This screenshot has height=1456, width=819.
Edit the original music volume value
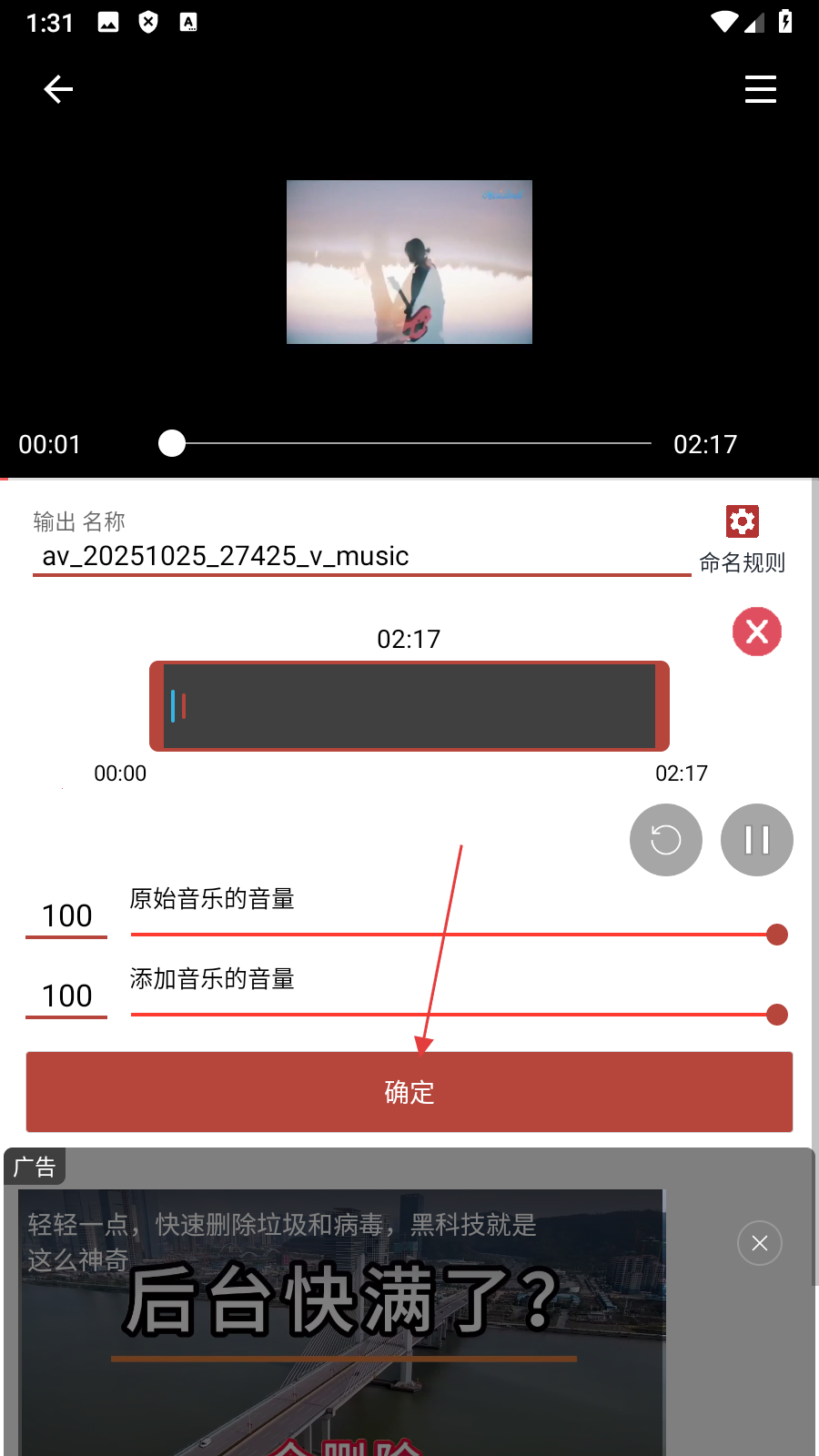pyautogui.click(x=66, y=915)
